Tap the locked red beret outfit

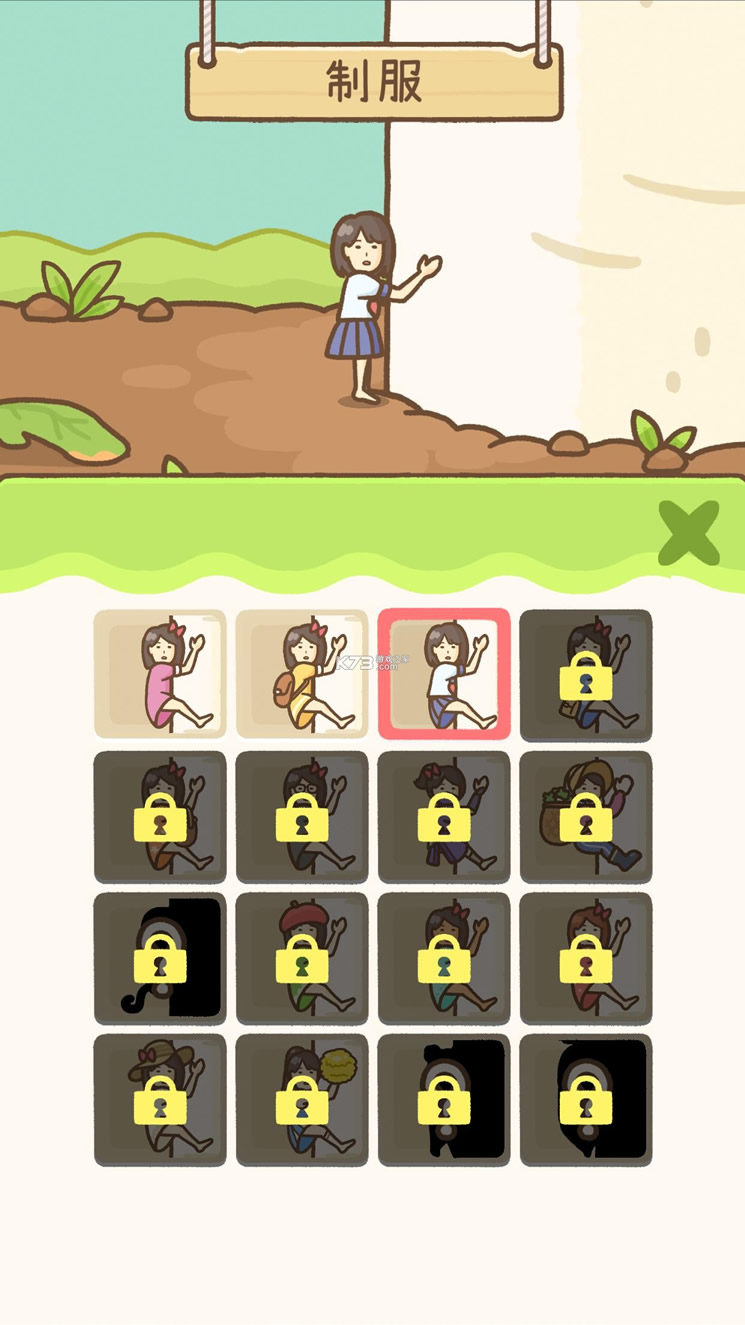302,958
